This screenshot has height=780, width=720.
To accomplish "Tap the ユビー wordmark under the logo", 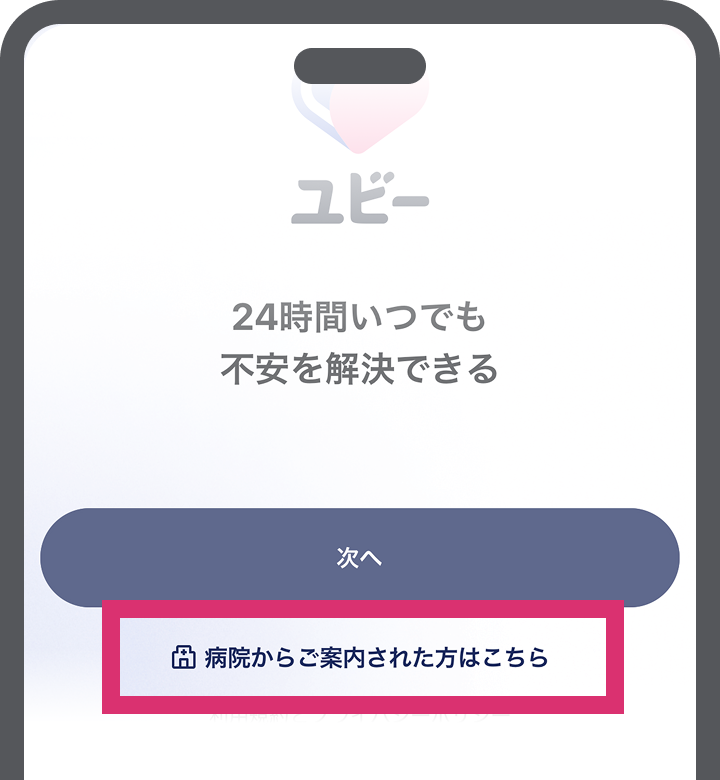I will (360, 197).
